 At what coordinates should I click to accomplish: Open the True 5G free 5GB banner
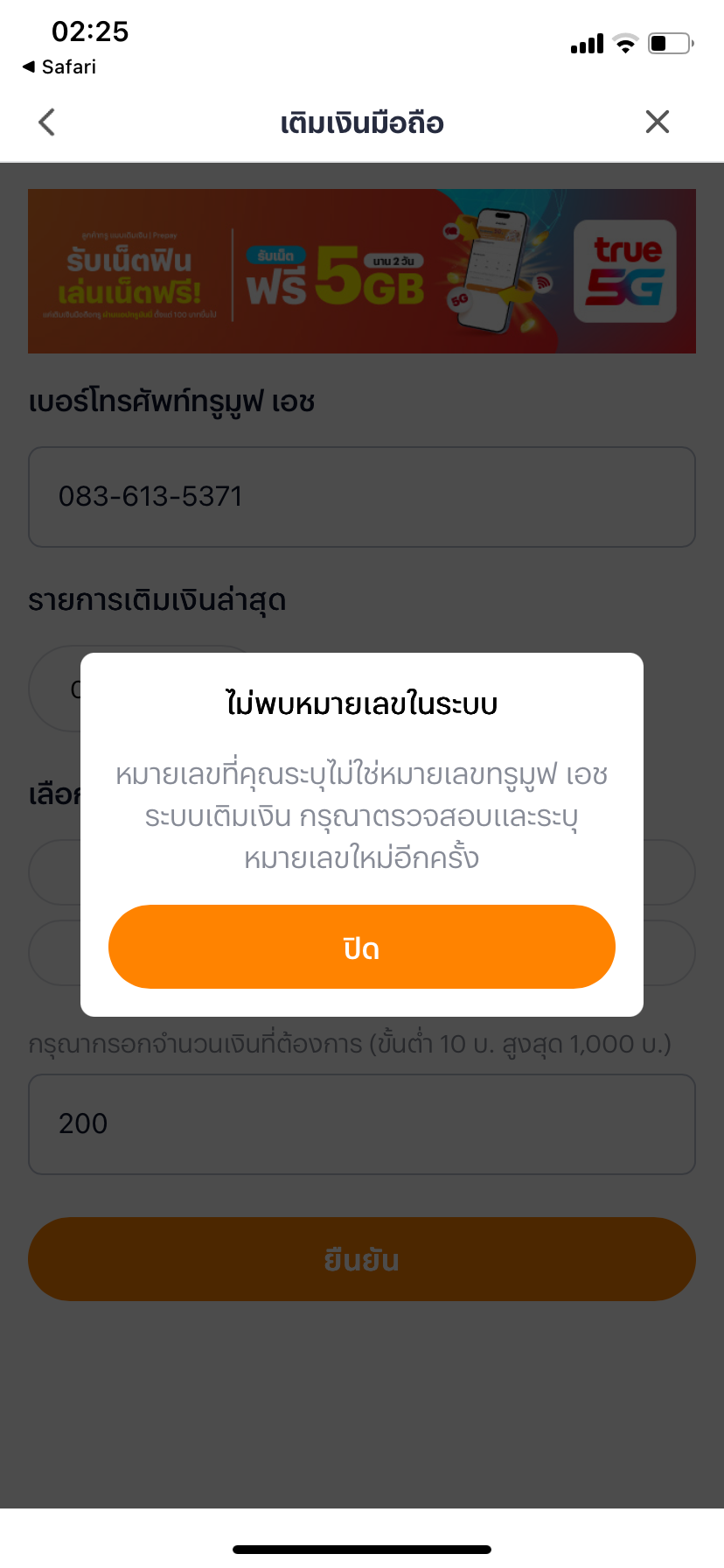click(x=362, y=271)
